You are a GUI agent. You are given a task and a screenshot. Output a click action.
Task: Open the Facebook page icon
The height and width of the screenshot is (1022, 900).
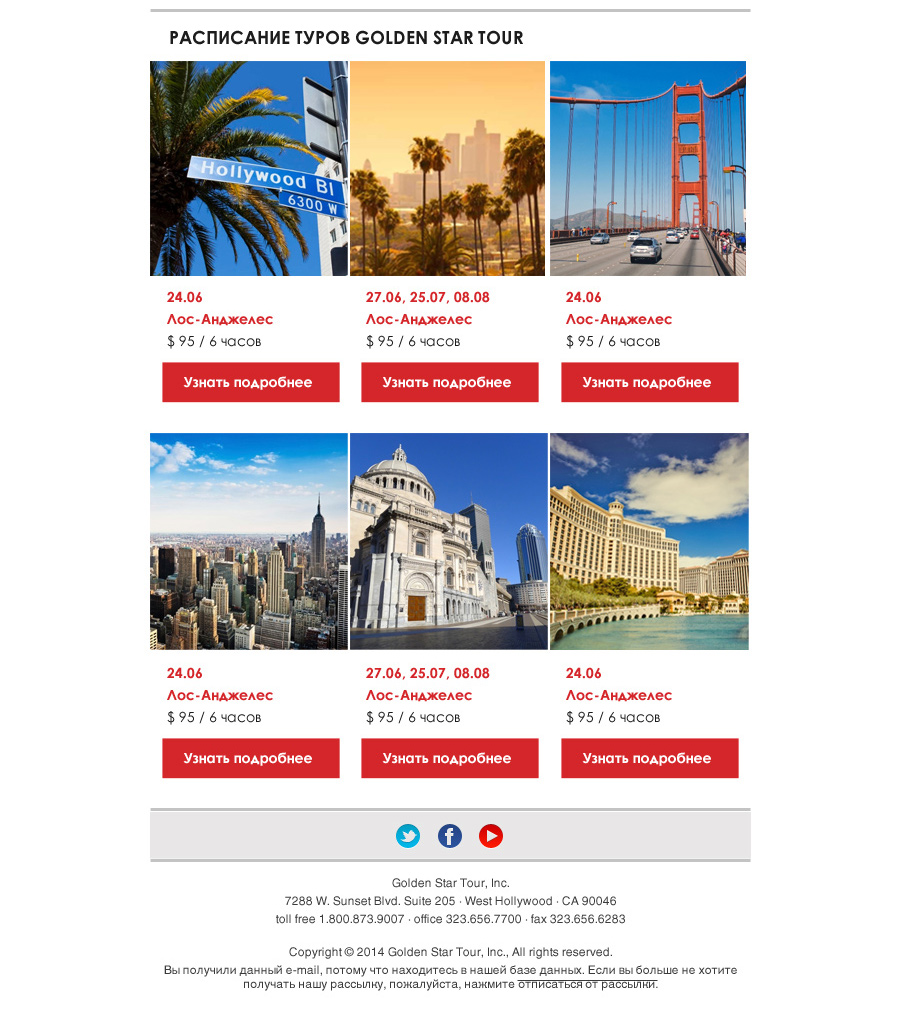coord(450,836)
